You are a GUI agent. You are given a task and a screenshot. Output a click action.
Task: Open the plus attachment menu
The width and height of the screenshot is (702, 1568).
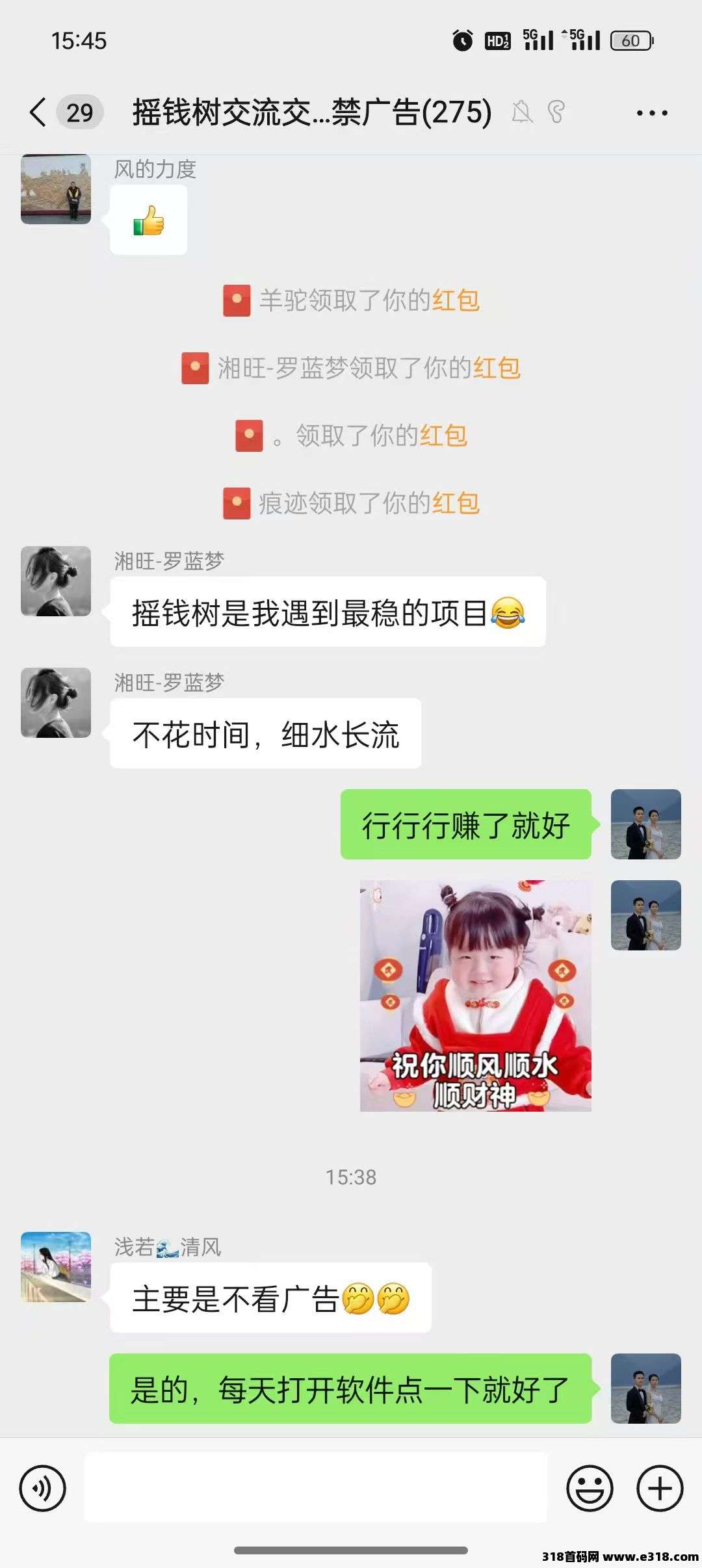659,1488
